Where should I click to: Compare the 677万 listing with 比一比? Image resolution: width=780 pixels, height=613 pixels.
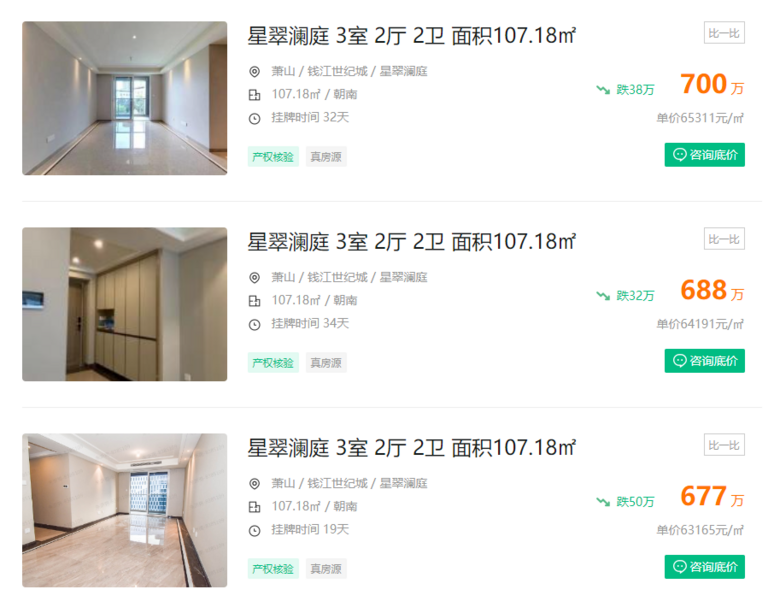[x=724, y=445]
